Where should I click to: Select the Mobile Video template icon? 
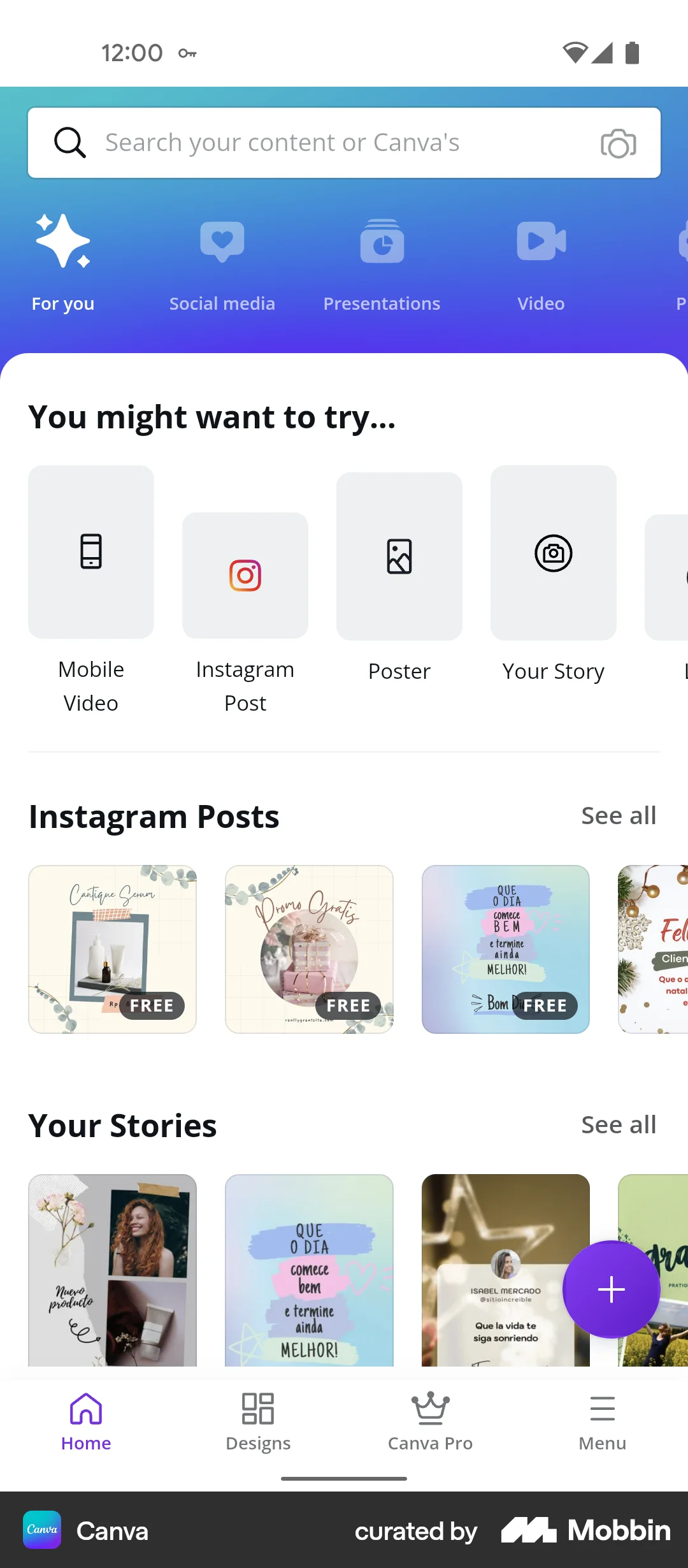(90, 553)
